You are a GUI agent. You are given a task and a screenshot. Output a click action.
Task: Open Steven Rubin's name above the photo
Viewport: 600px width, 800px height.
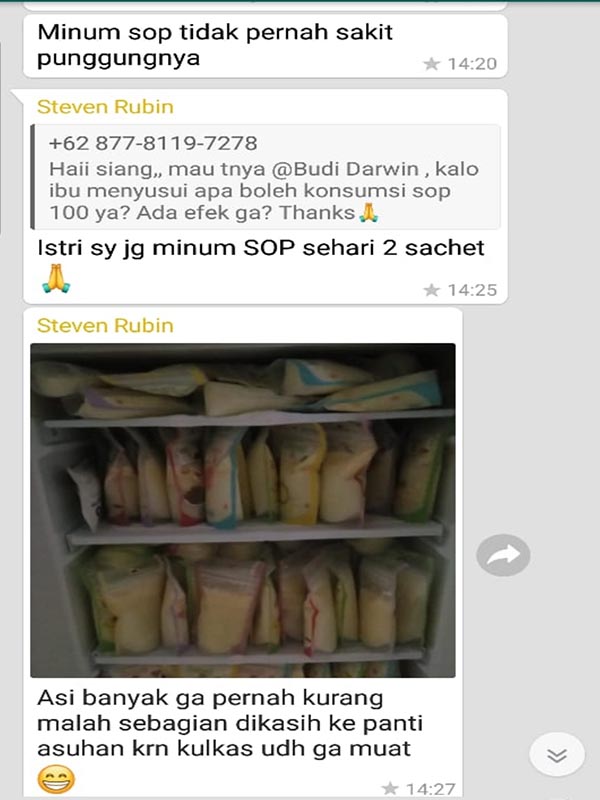(x=105, y=326)
